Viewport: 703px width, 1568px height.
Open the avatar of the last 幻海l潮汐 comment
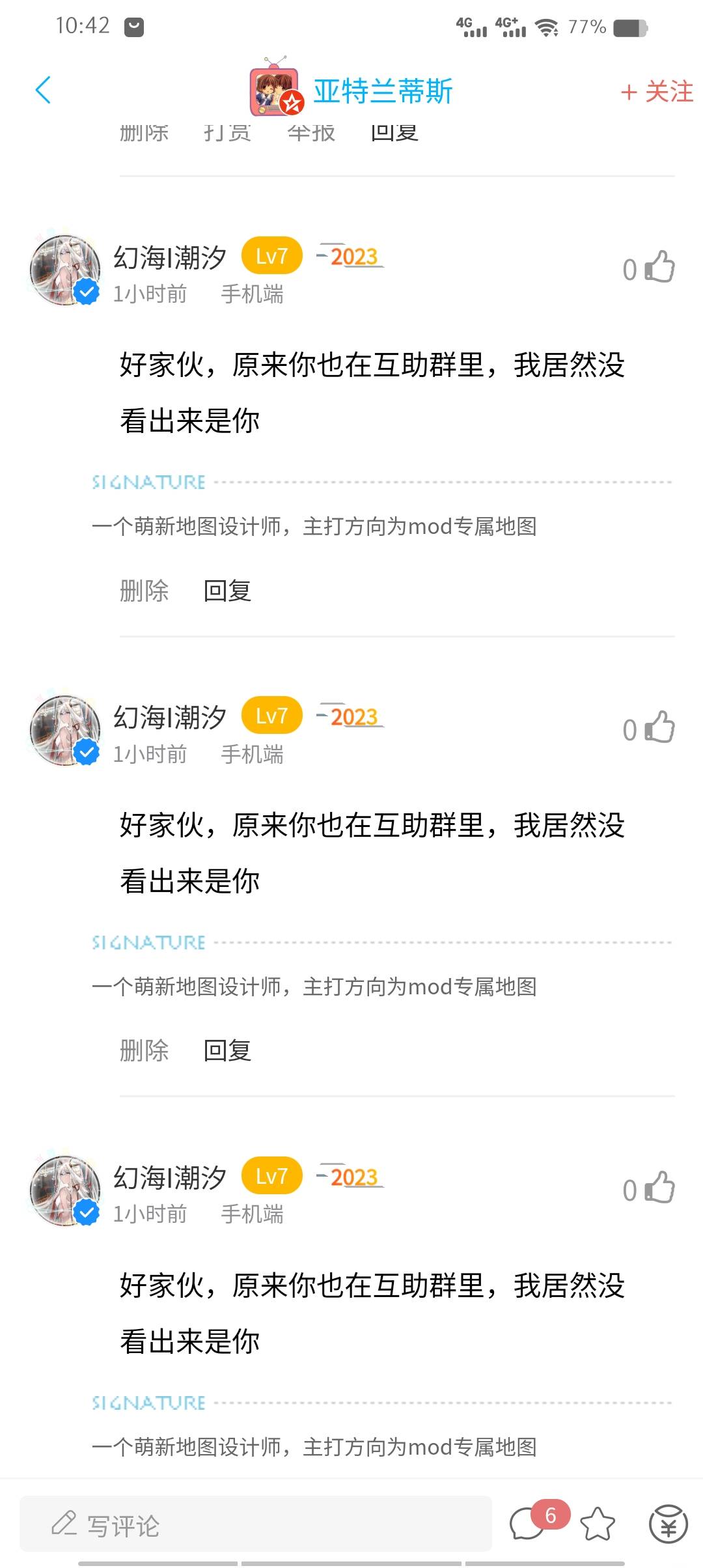[65, 1191]
